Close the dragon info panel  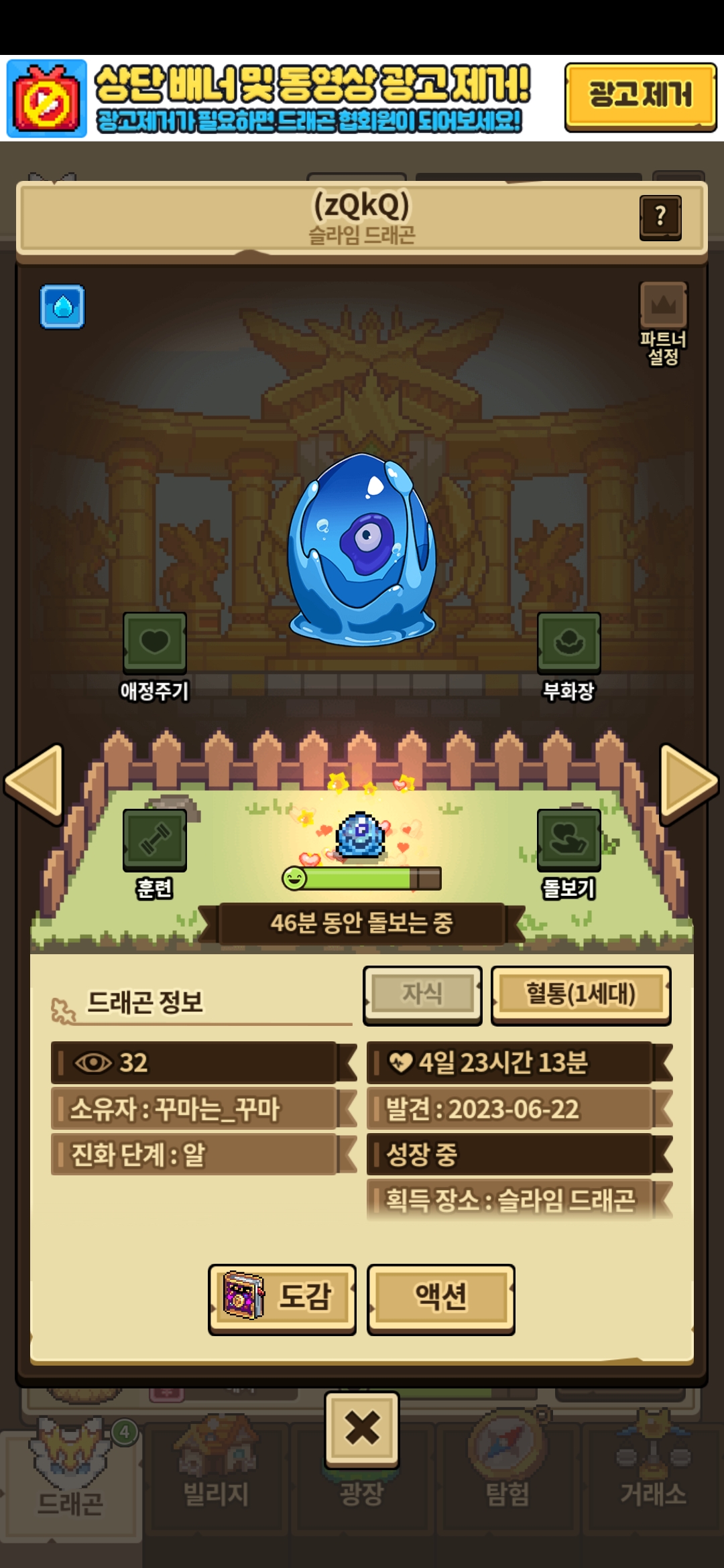361,1429
